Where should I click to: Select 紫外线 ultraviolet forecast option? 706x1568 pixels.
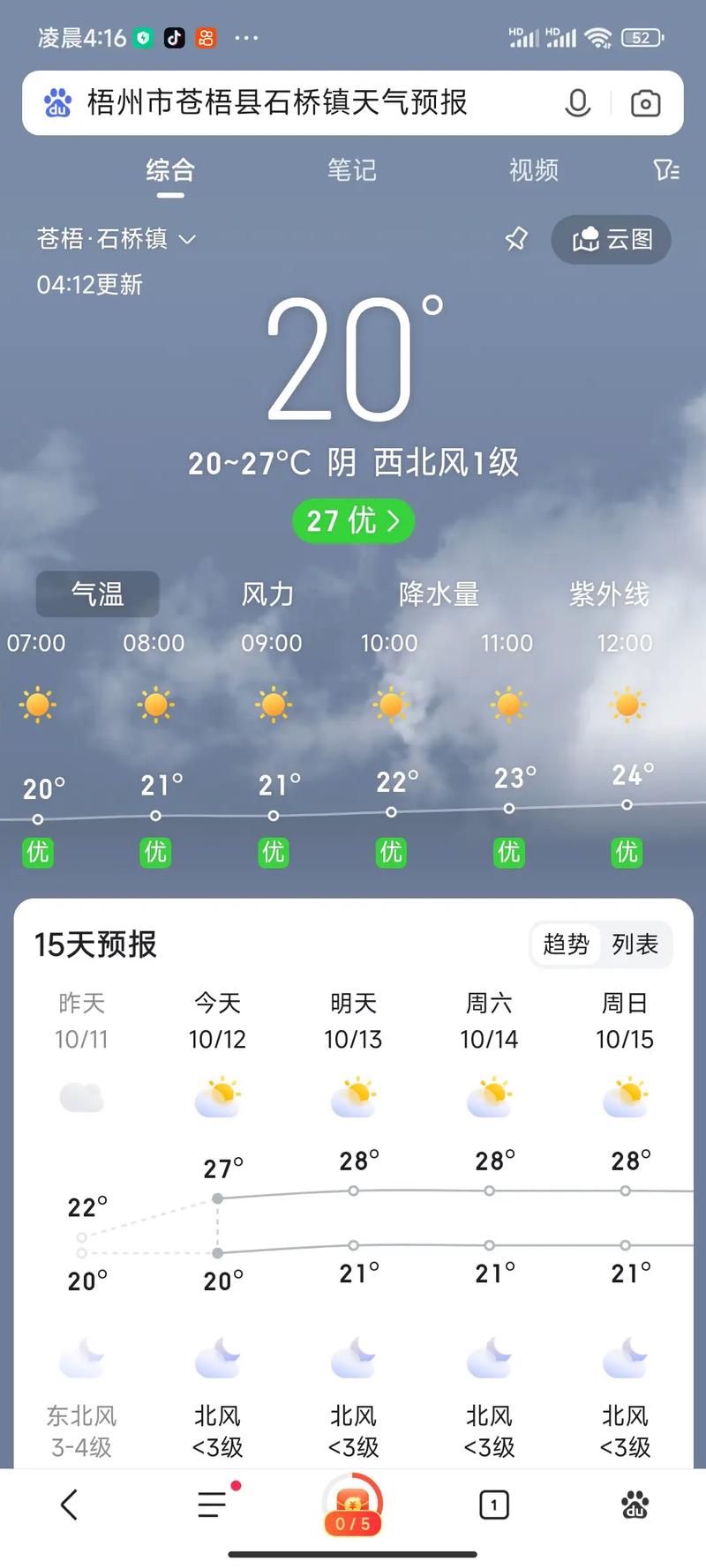(610, 594)
